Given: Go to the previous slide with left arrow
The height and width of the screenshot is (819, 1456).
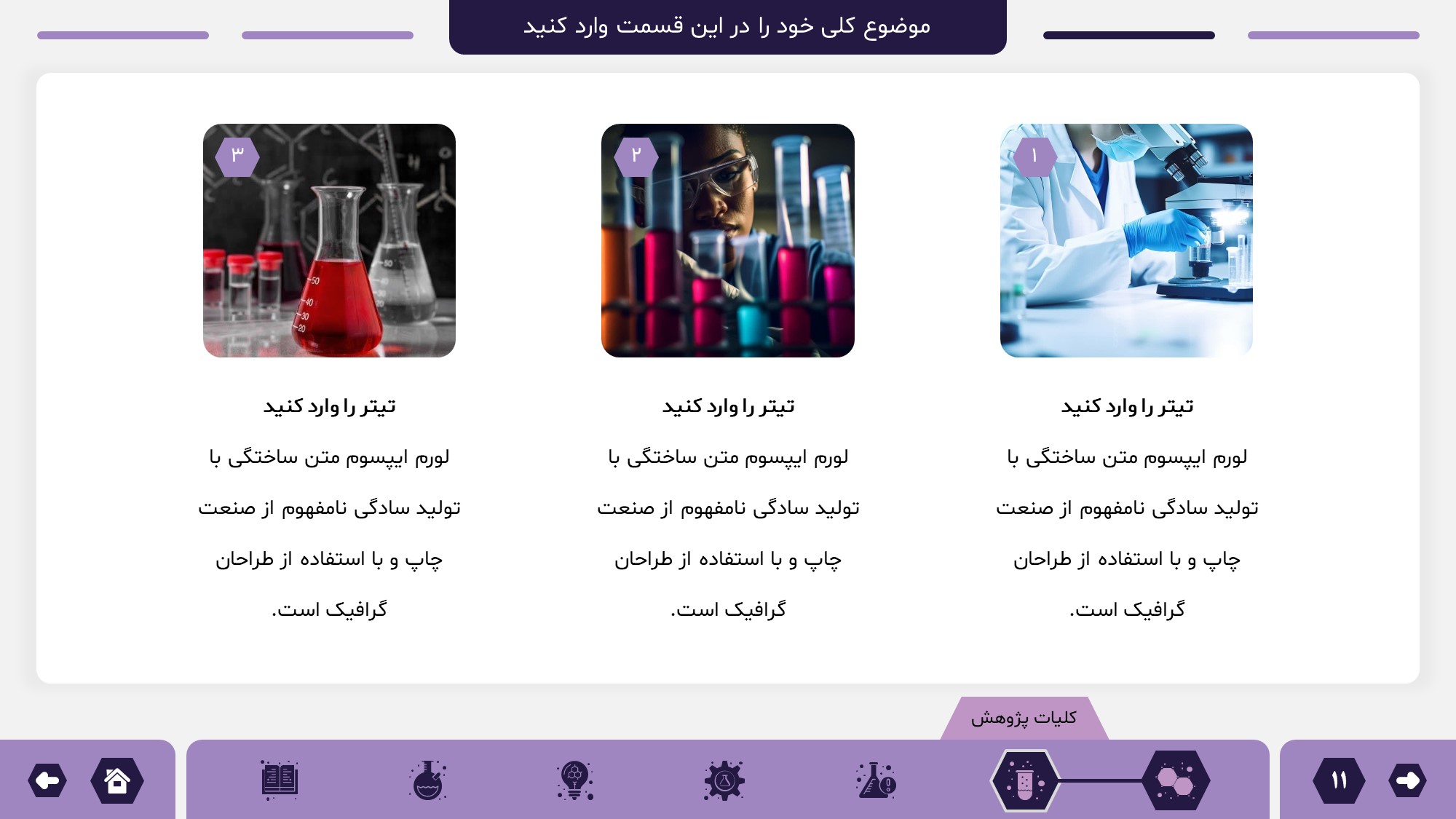Looking at the screenshot, I should [47, 780].
